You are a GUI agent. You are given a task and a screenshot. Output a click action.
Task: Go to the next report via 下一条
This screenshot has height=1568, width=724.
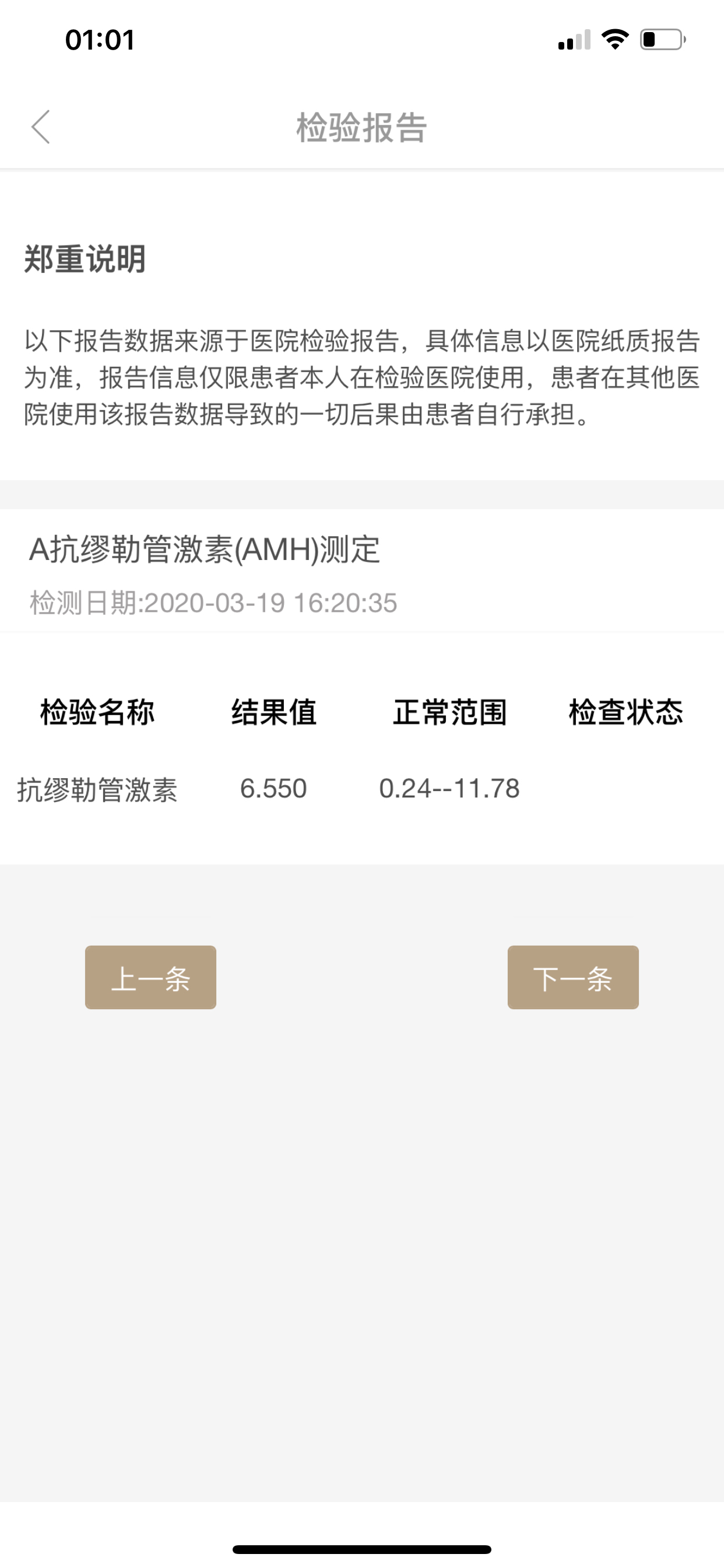[x=573, y=977]
